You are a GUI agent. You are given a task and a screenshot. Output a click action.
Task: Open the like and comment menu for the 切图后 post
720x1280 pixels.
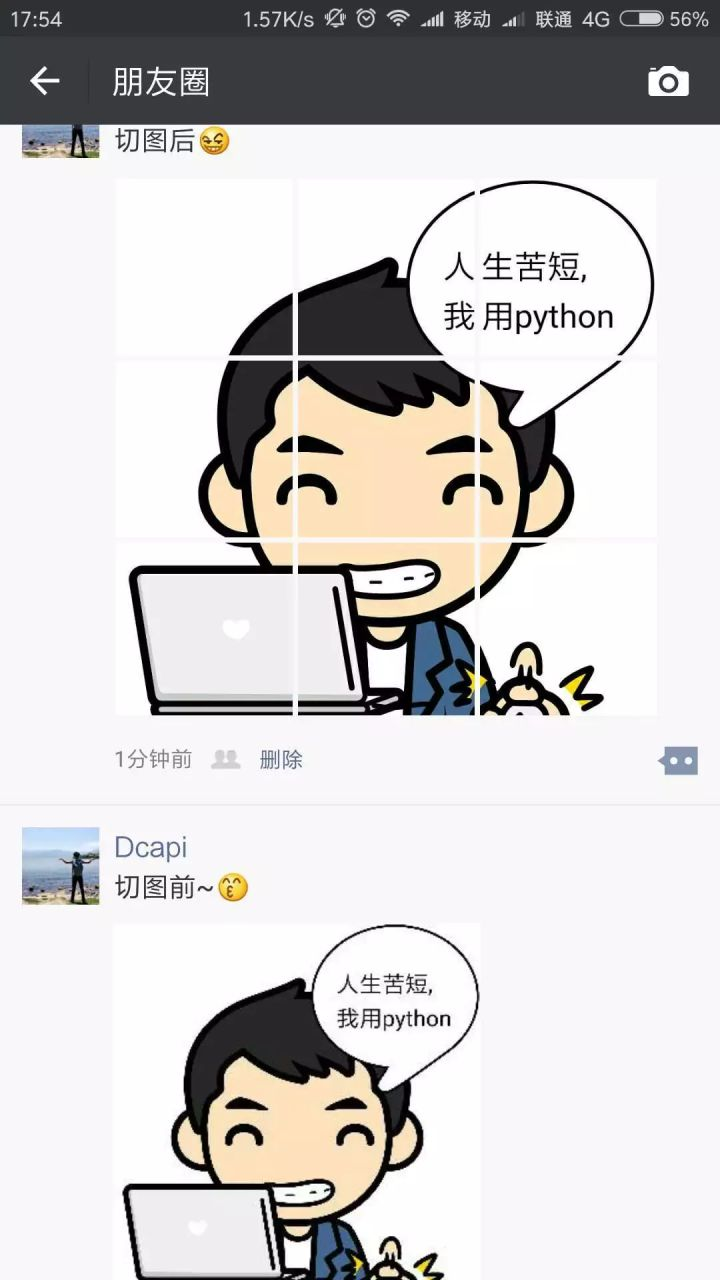678,761
